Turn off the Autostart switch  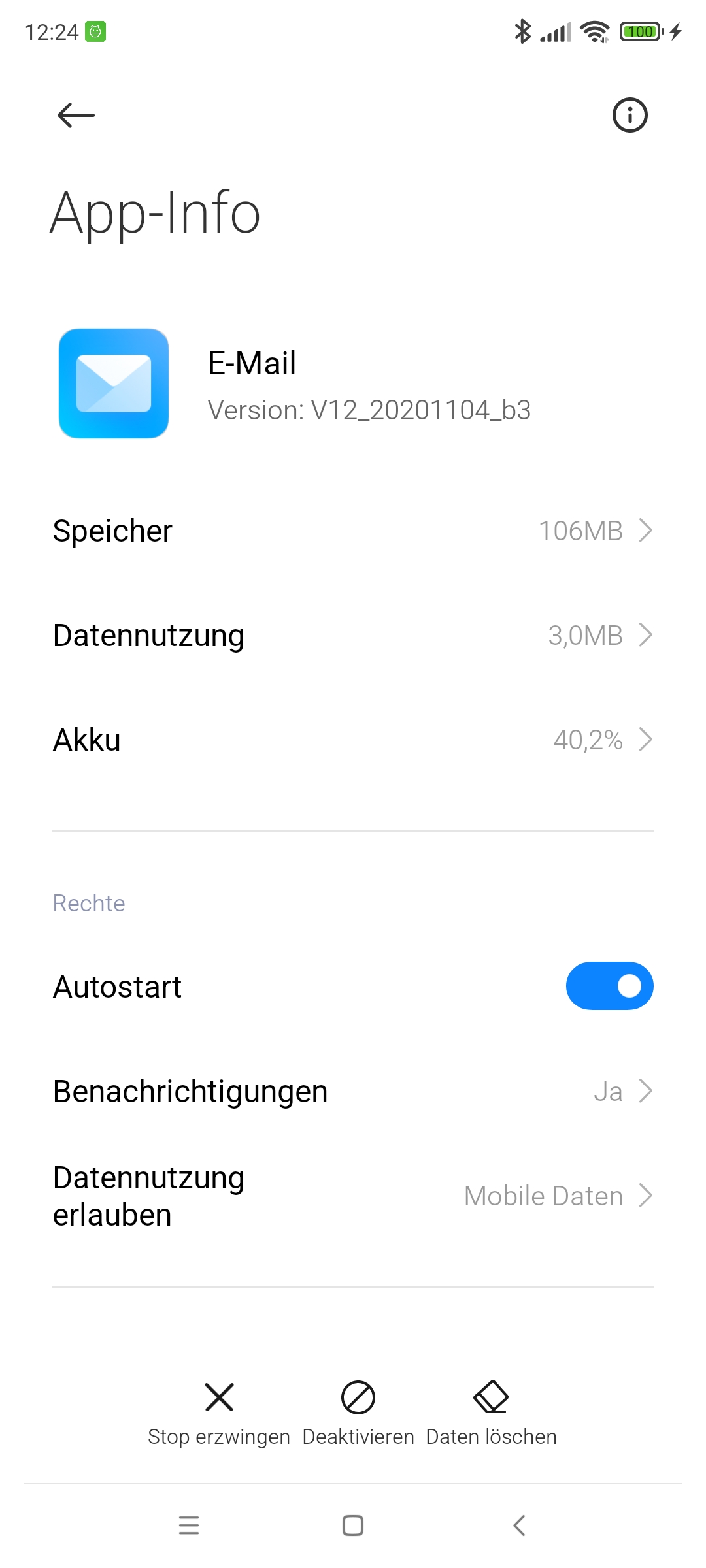click(x=609, y=986)
